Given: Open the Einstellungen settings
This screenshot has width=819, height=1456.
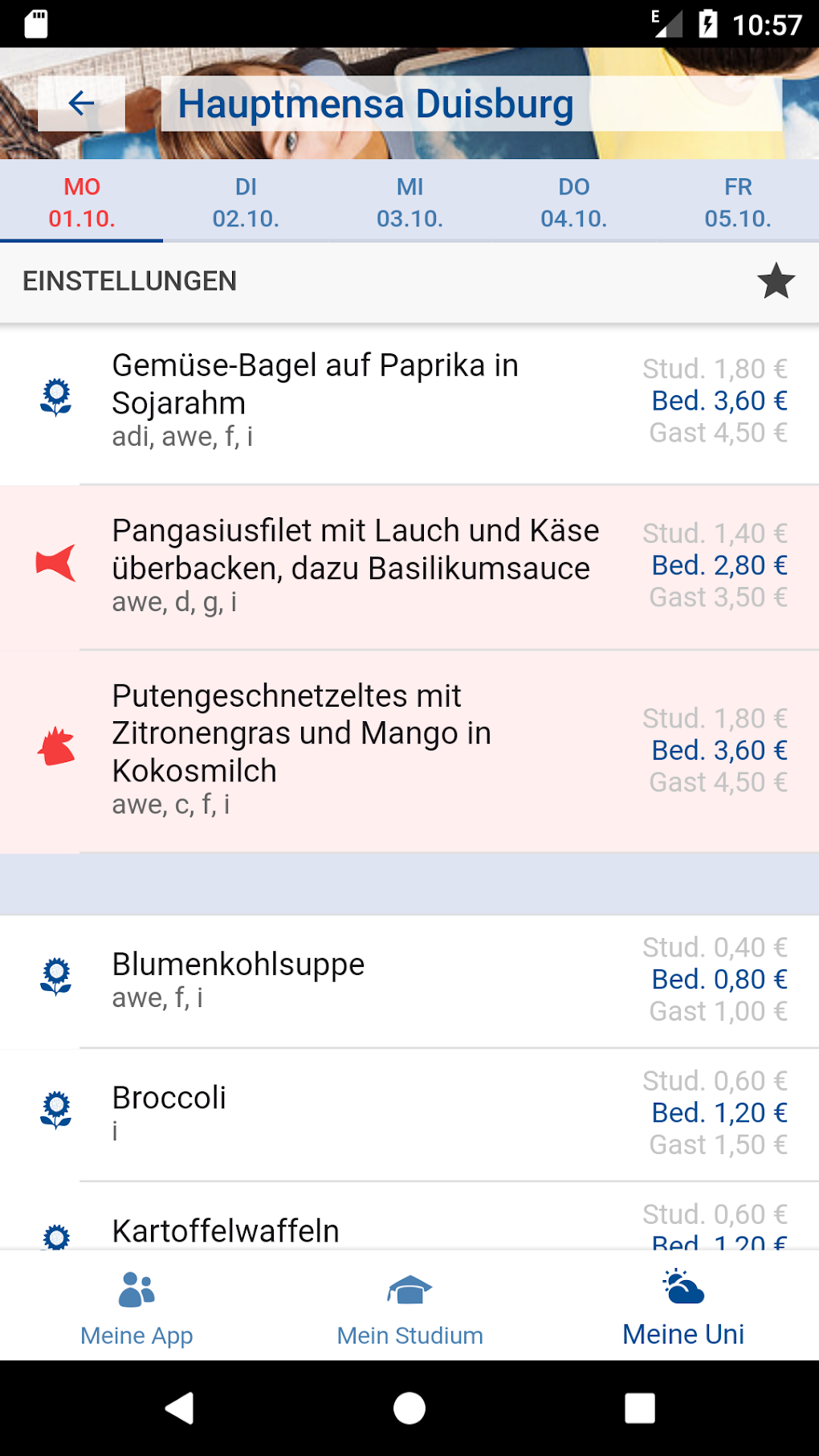Looking at the screenshot, I should tap(129, 281).
